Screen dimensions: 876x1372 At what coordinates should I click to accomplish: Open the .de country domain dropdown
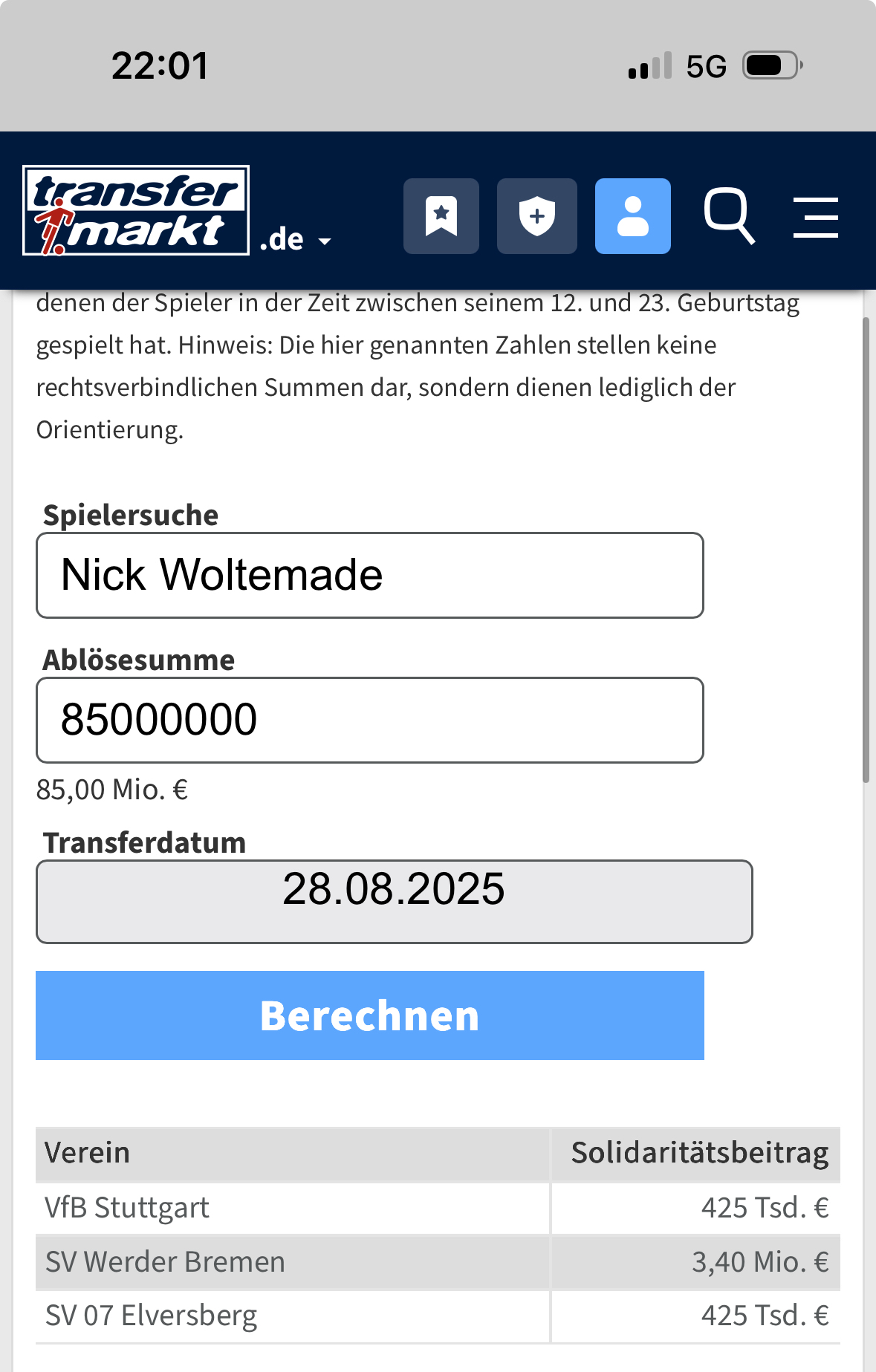(296, 240)
